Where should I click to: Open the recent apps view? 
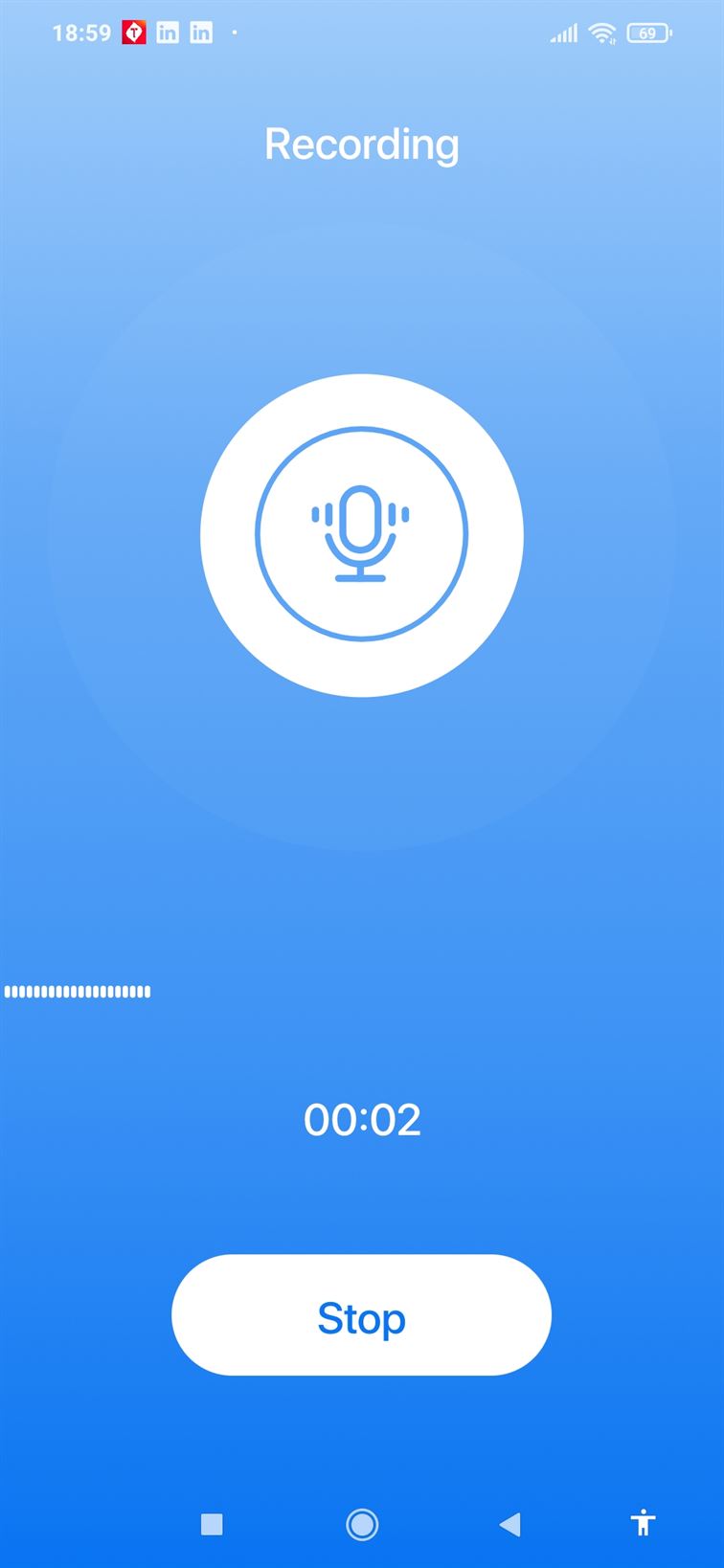[212, 1523]
